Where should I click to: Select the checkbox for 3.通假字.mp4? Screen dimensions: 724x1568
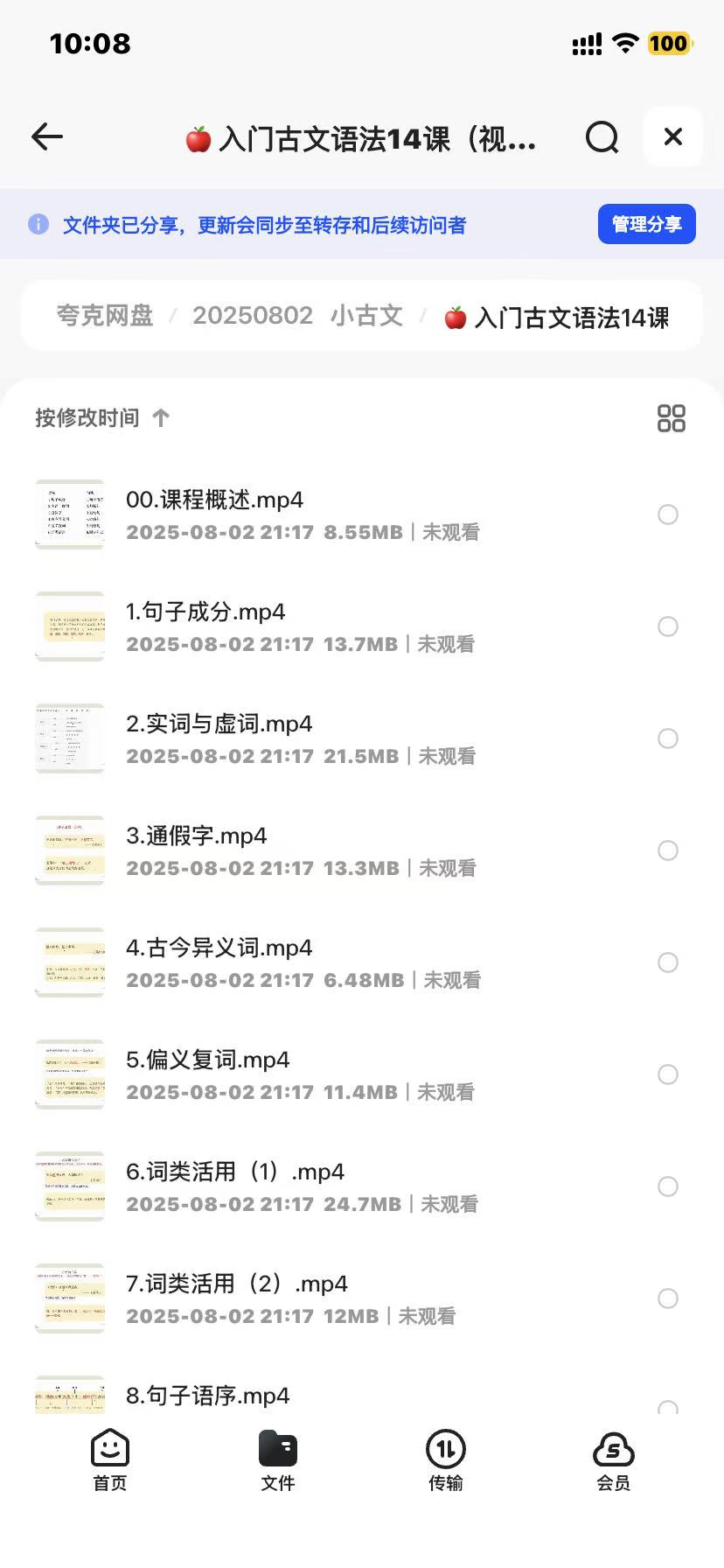(668, 850)
